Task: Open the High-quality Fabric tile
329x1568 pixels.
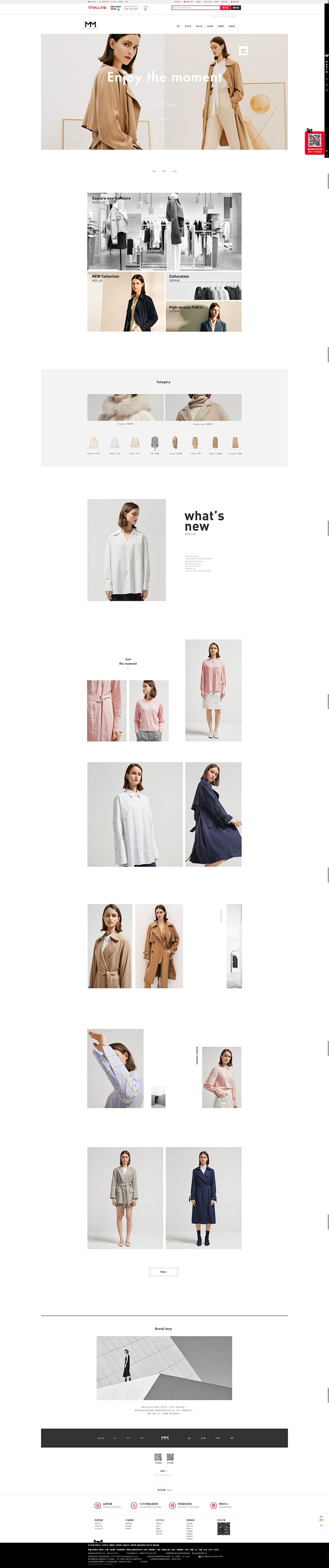Action: (203, 316)
